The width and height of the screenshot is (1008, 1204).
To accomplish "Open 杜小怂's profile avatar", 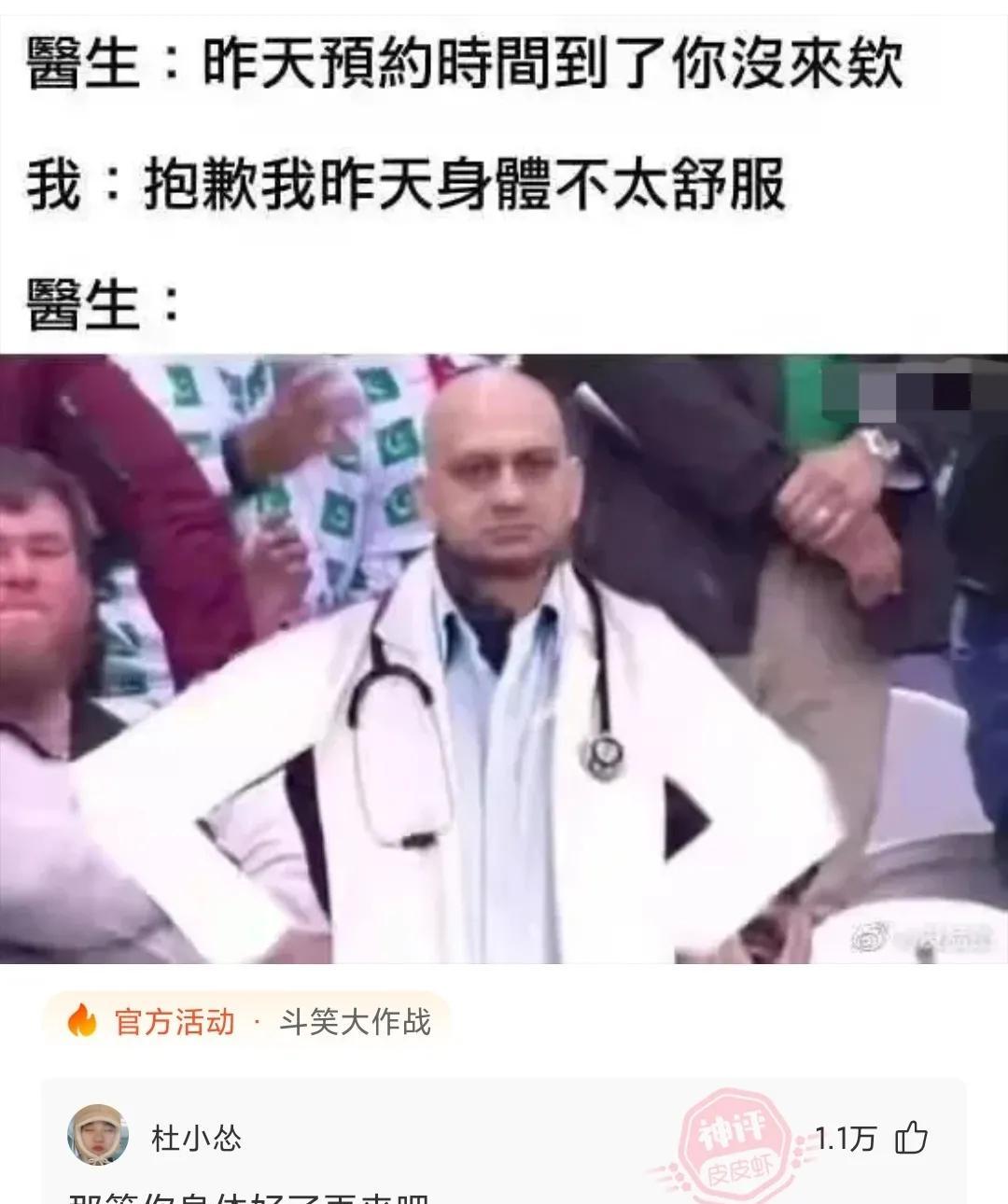I will (x=98, y=1136).
